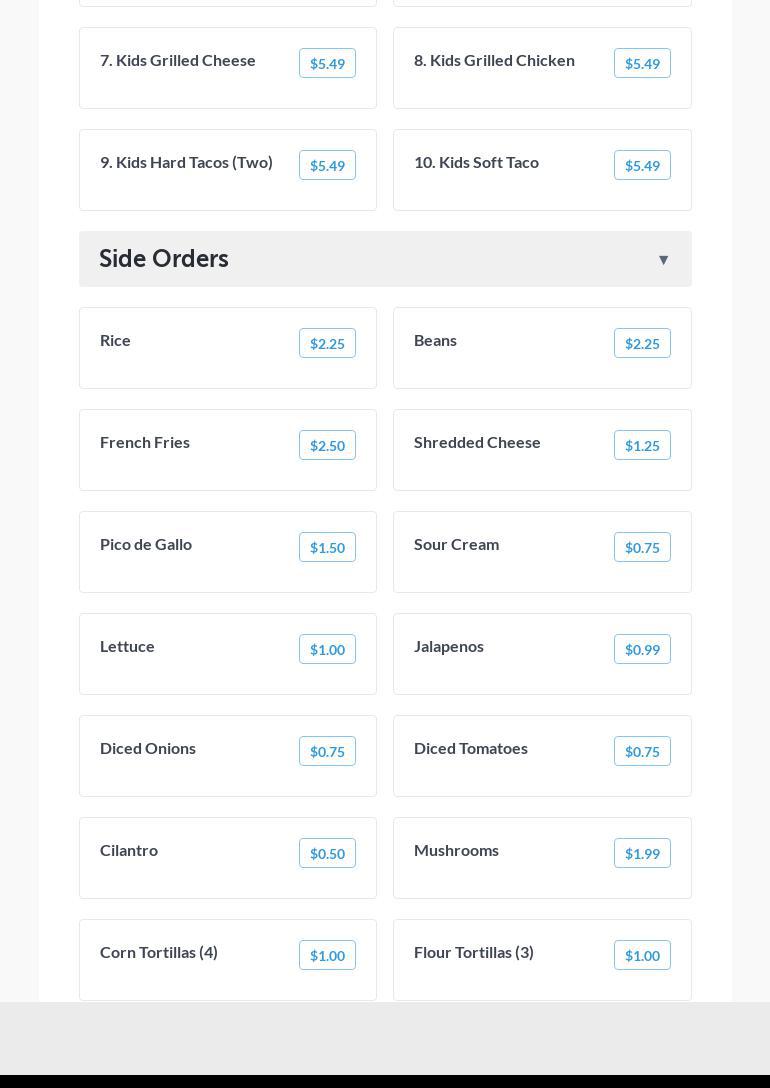Add the Rice side order
This screenshot has height=1088, width=770.
228,348
